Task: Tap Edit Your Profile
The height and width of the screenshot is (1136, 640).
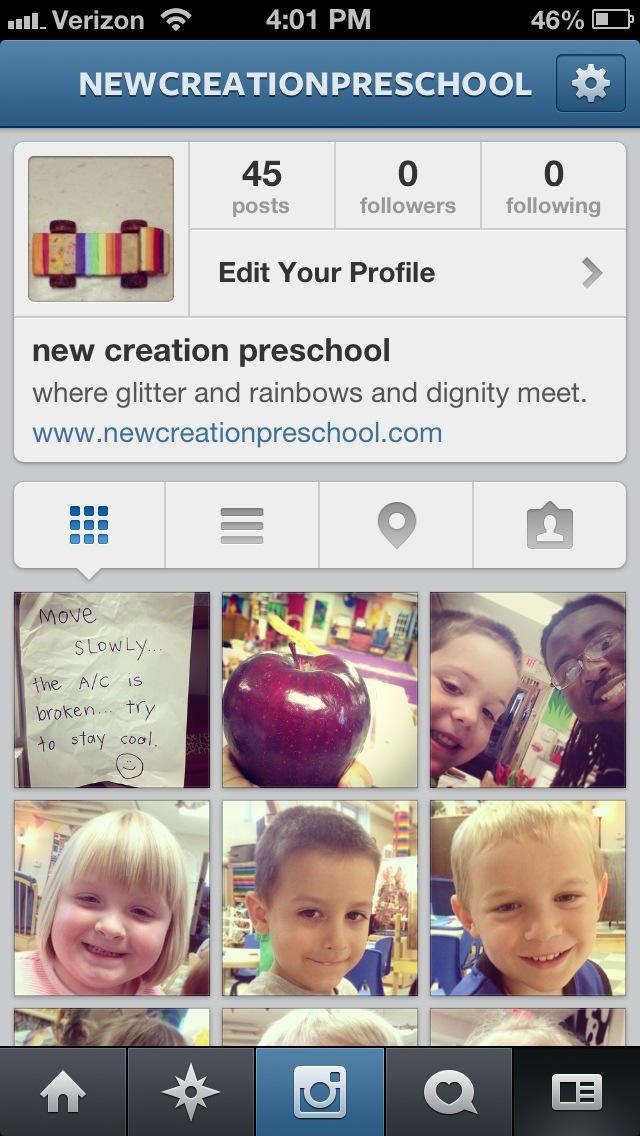Action: [408, 273]
